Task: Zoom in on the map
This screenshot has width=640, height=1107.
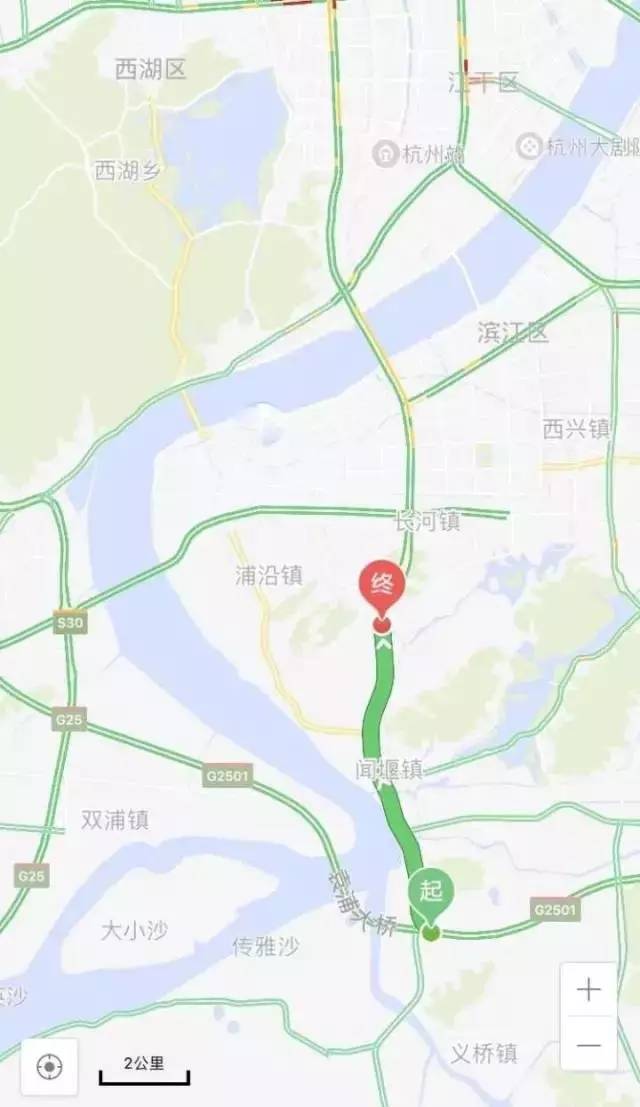Action: [589, 990]
